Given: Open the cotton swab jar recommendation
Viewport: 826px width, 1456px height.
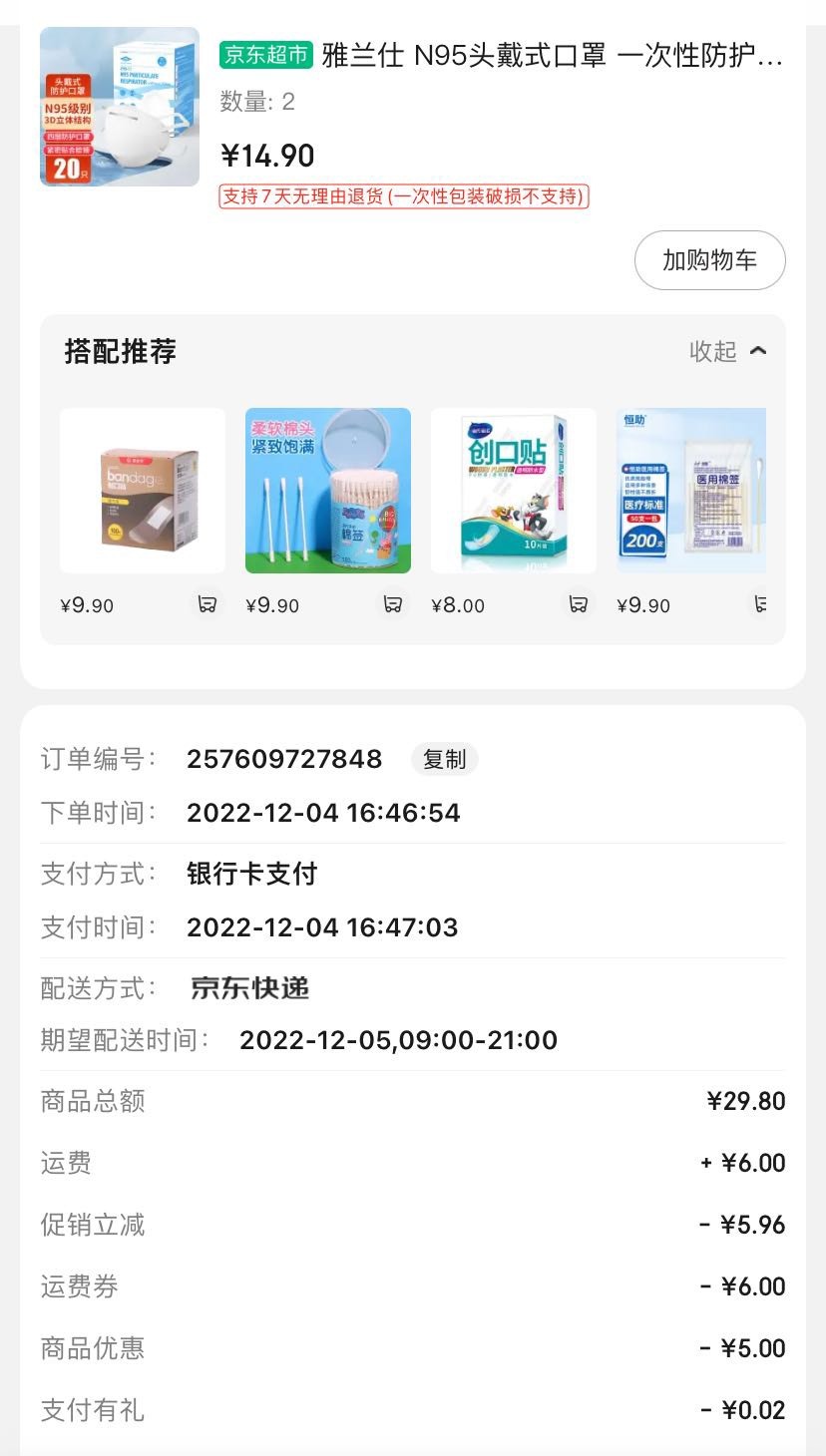Looking at the screenshot, I should (x=328, y=491).
